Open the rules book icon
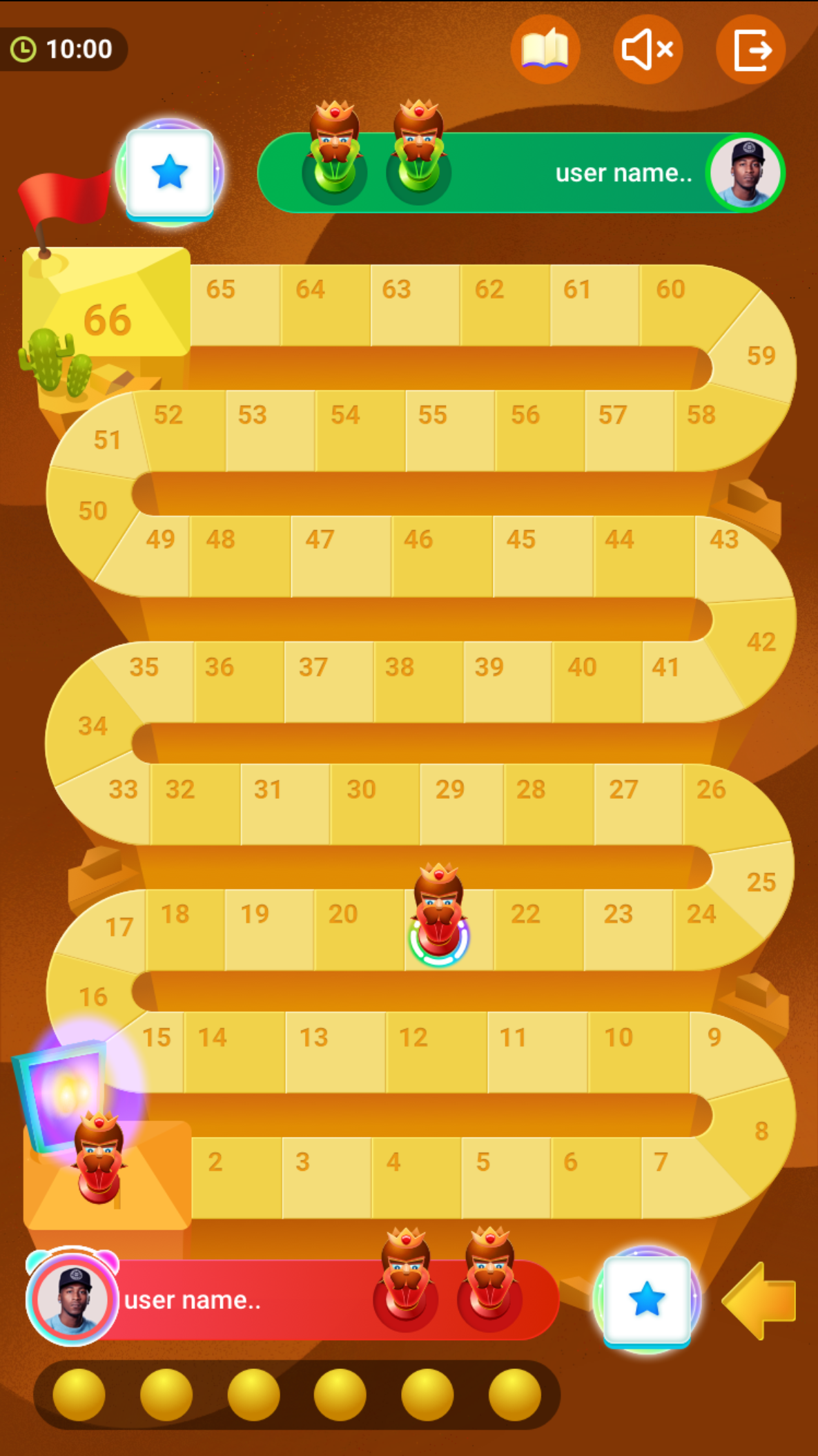818x1456 pixels. click(545, 50)
